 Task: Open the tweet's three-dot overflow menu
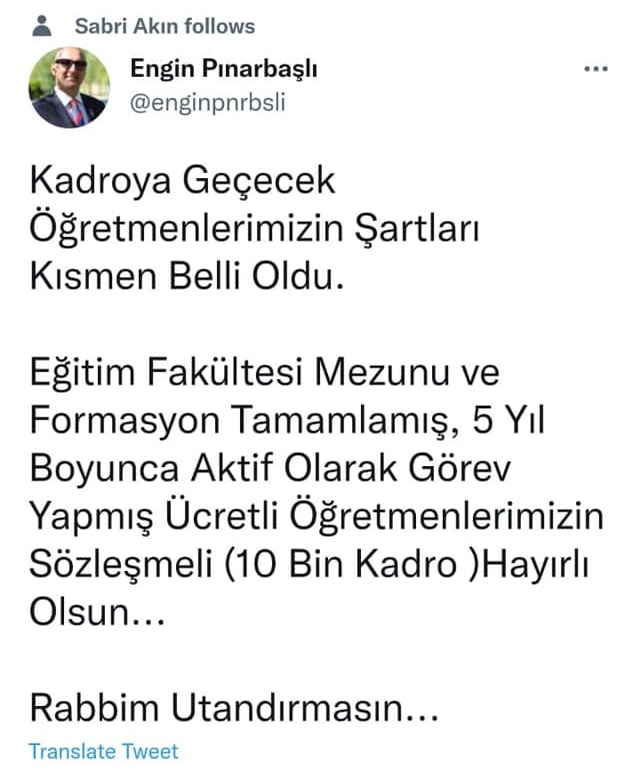(595, 69)
